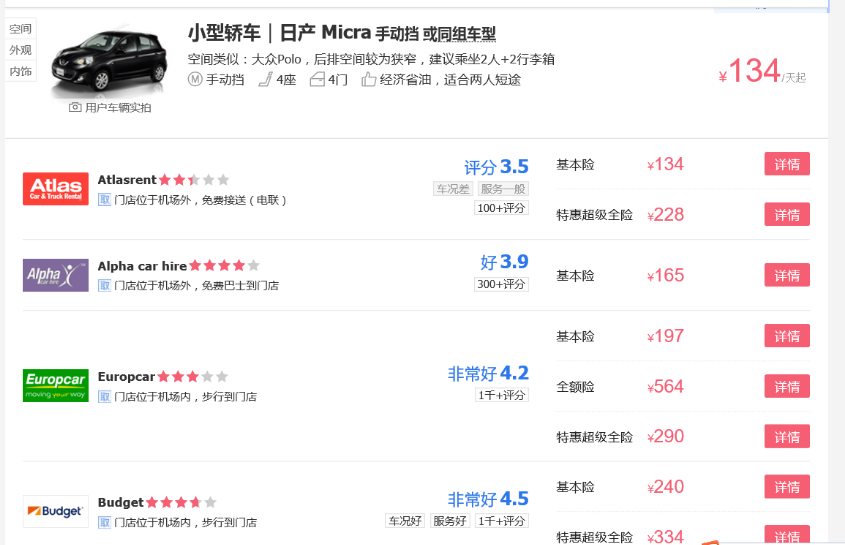845x545 pixels.
Task: Tap 详情 for Budget 基本险 ¥240
Action: pos(787,487)
